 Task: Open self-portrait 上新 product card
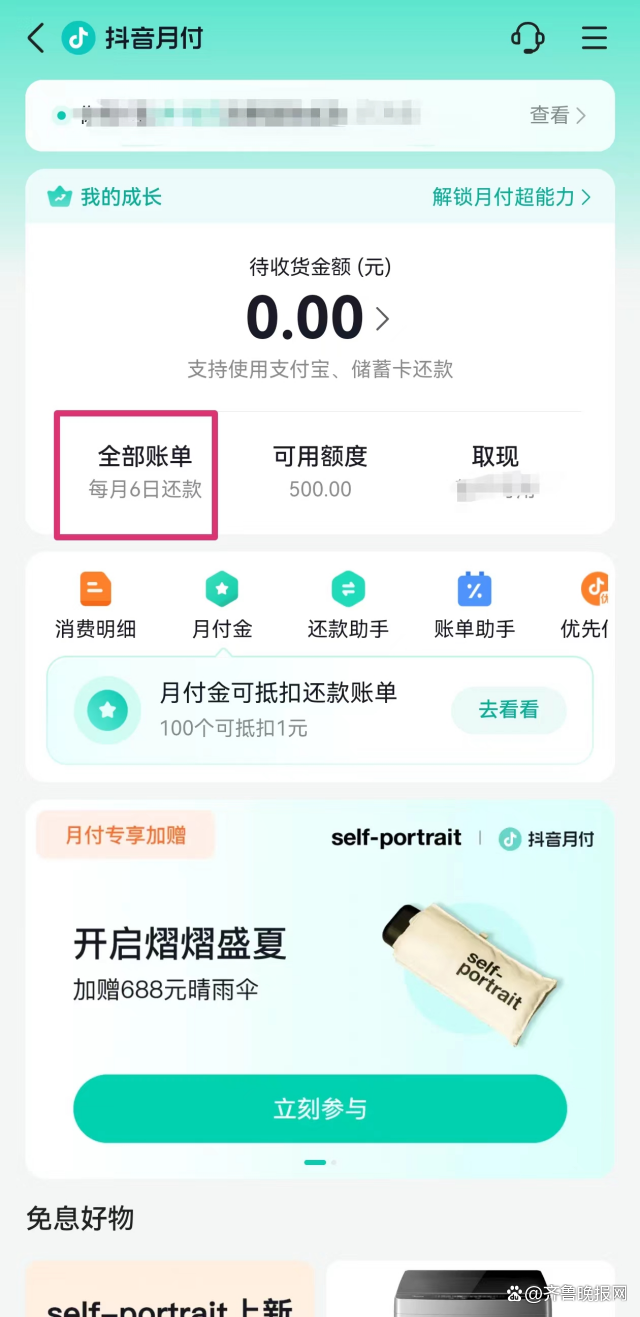pos(170,1289)
